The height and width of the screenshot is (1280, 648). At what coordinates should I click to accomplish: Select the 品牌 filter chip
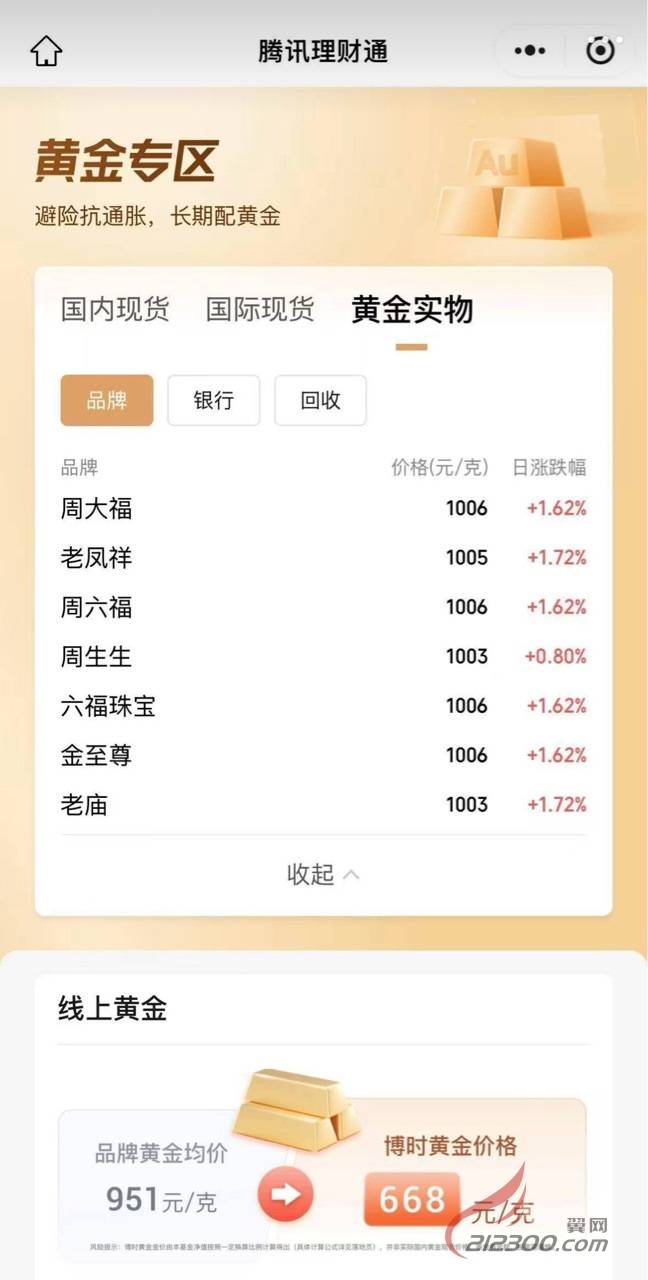pos(107,400)
